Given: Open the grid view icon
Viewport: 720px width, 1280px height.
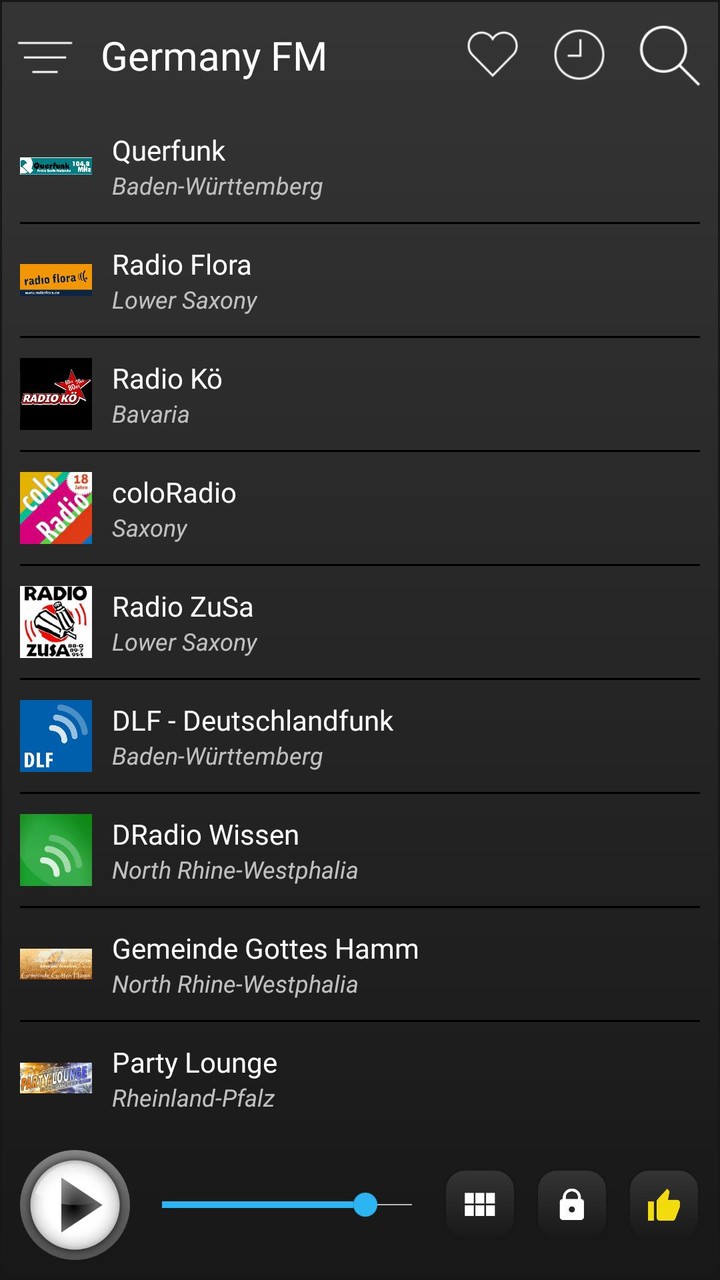Looking at the screenshot, I should pyautogui.click(x=479, y=1203).
